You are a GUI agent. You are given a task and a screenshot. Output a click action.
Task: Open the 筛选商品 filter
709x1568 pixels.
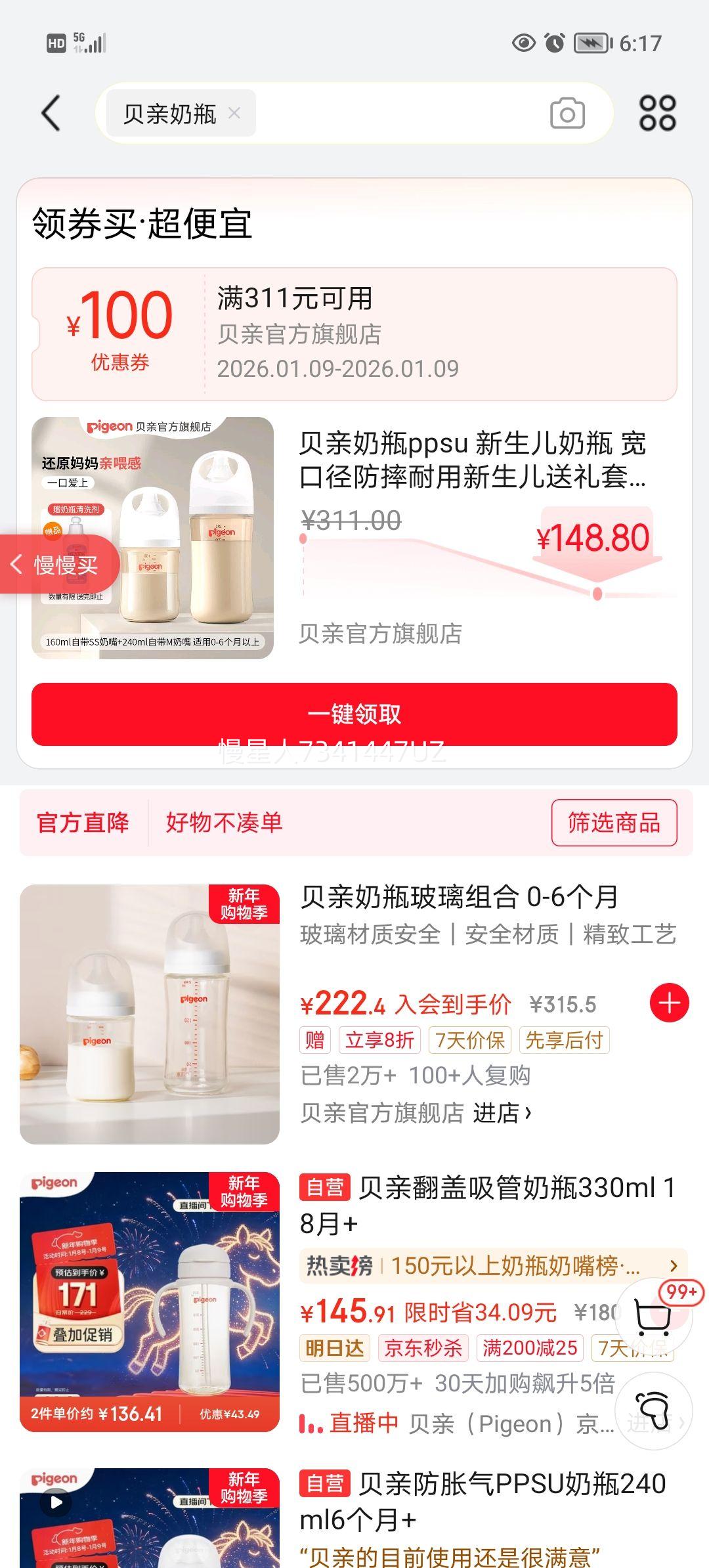(x=613, y=823)
